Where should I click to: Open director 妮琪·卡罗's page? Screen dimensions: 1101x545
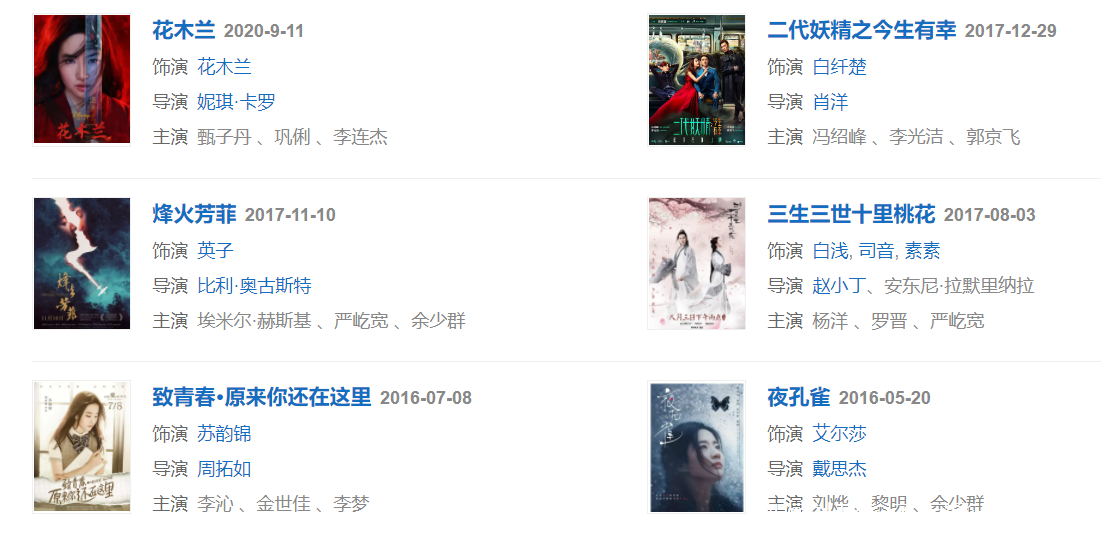(236, 103)
